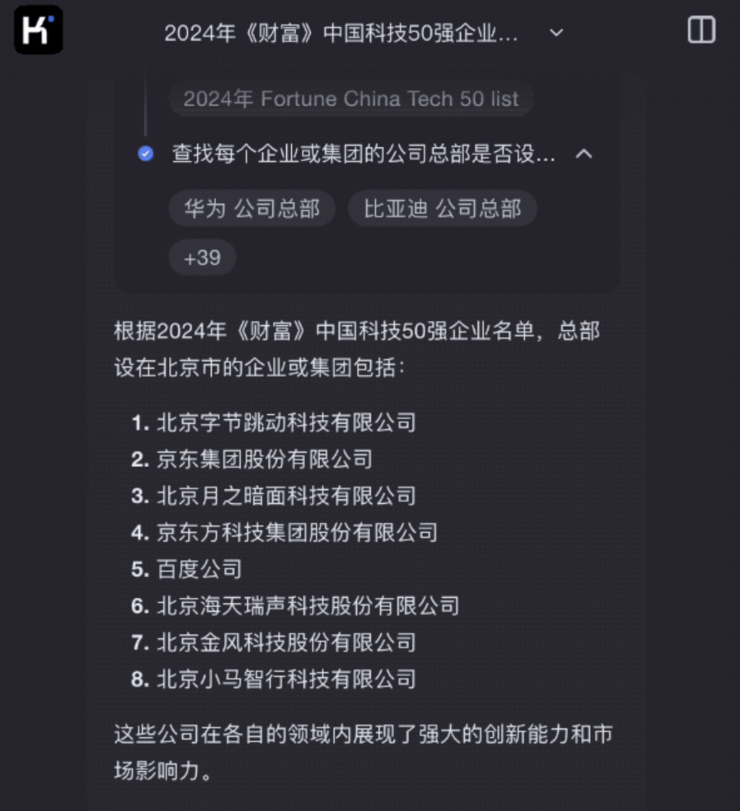Toggle the side panel layout icon
Screen dimensions: 740x811
click(702, 31)
